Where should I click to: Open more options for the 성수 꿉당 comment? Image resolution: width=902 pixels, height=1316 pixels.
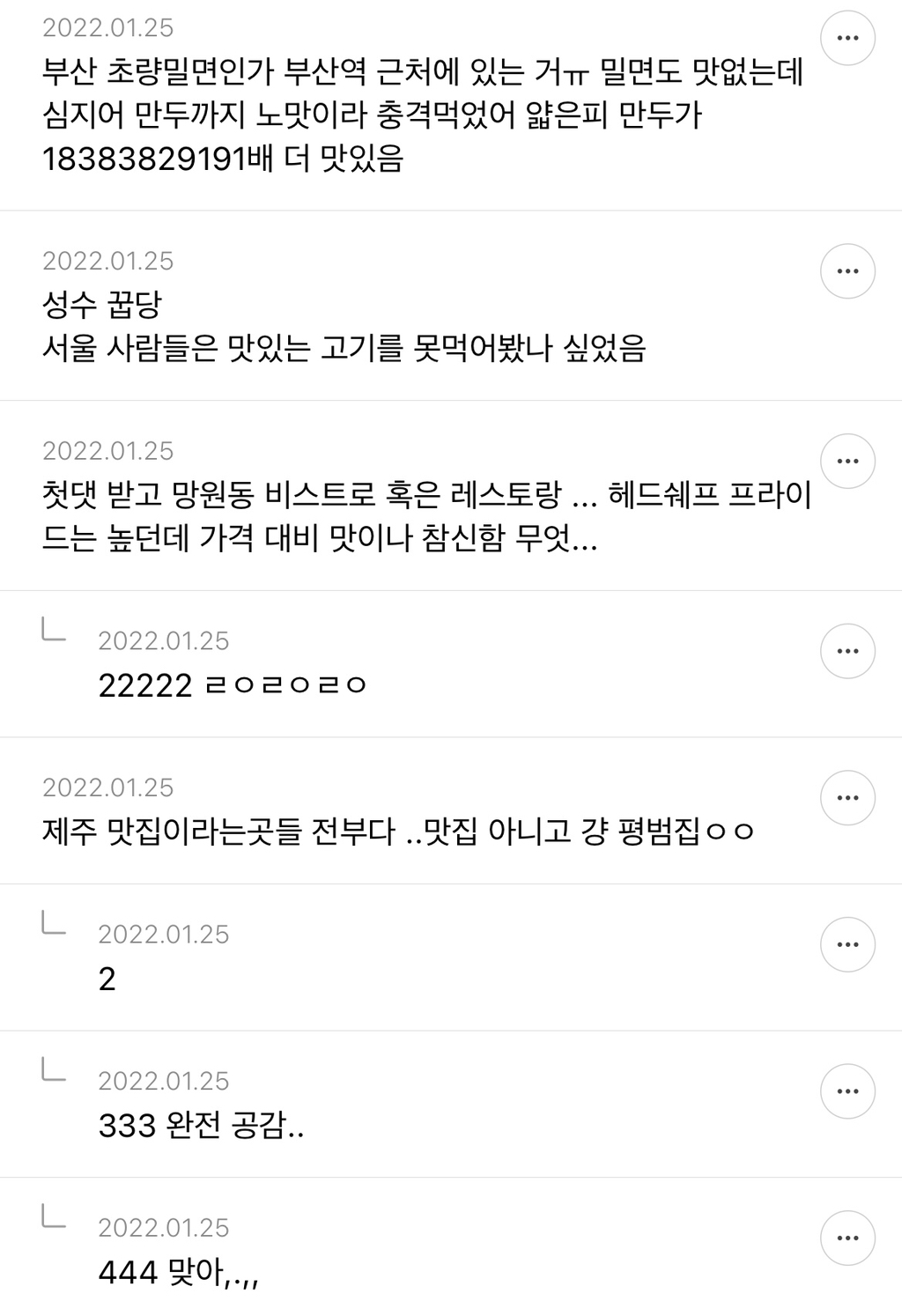click(x=847, y=271)
